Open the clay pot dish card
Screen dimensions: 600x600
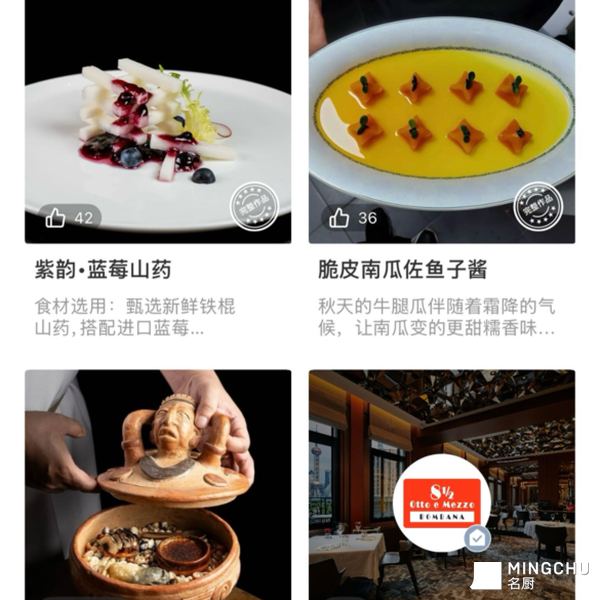coord(157,485)
